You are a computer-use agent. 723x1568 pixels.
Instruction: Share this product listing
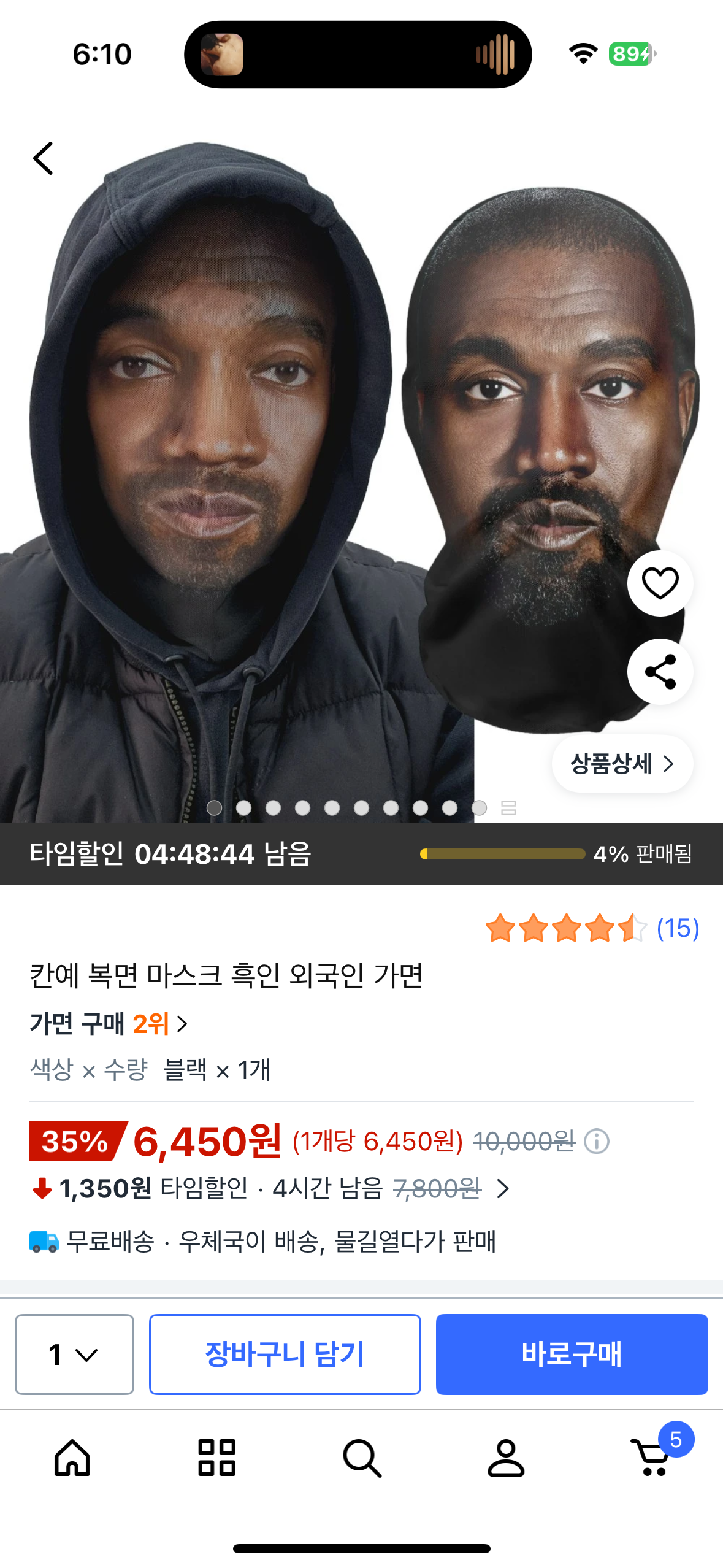click(x=660, y=671)
